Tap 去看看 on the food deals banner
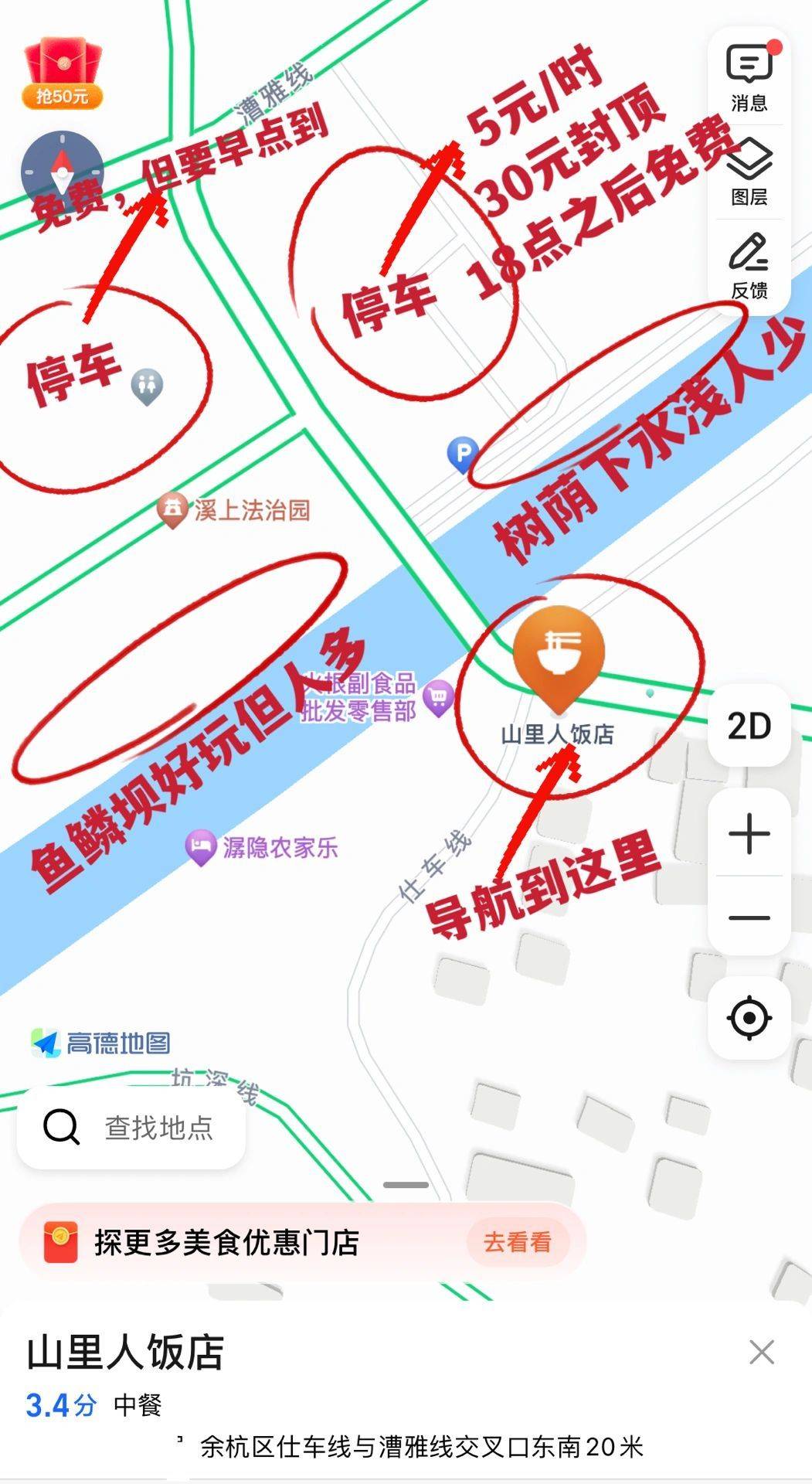This screenshot has height=1484, width=812. 517,1242
